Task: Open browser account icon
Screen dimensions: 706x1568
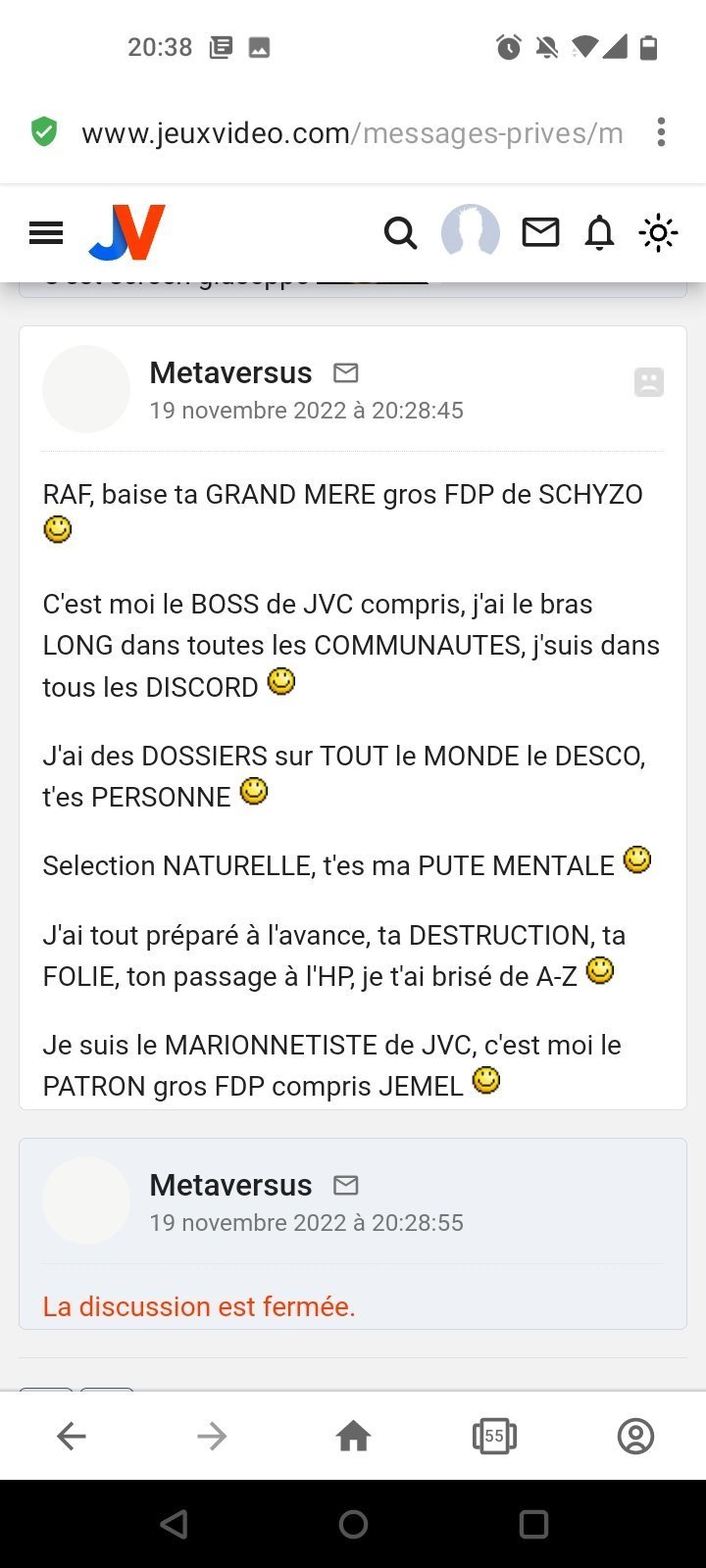Action: pyautogui.click(x=635, y=1437)
